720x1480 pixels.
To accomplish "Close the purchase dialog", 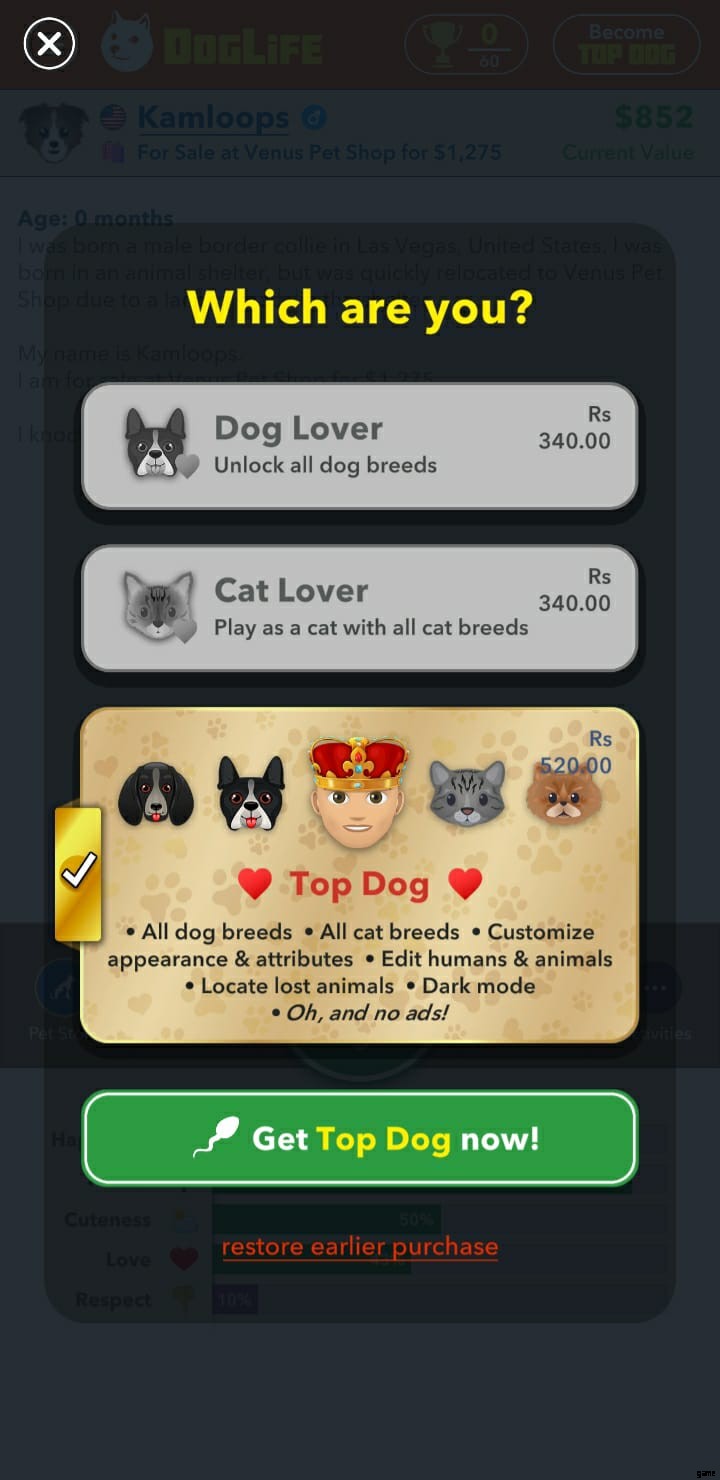I will [x=49, y=44].
